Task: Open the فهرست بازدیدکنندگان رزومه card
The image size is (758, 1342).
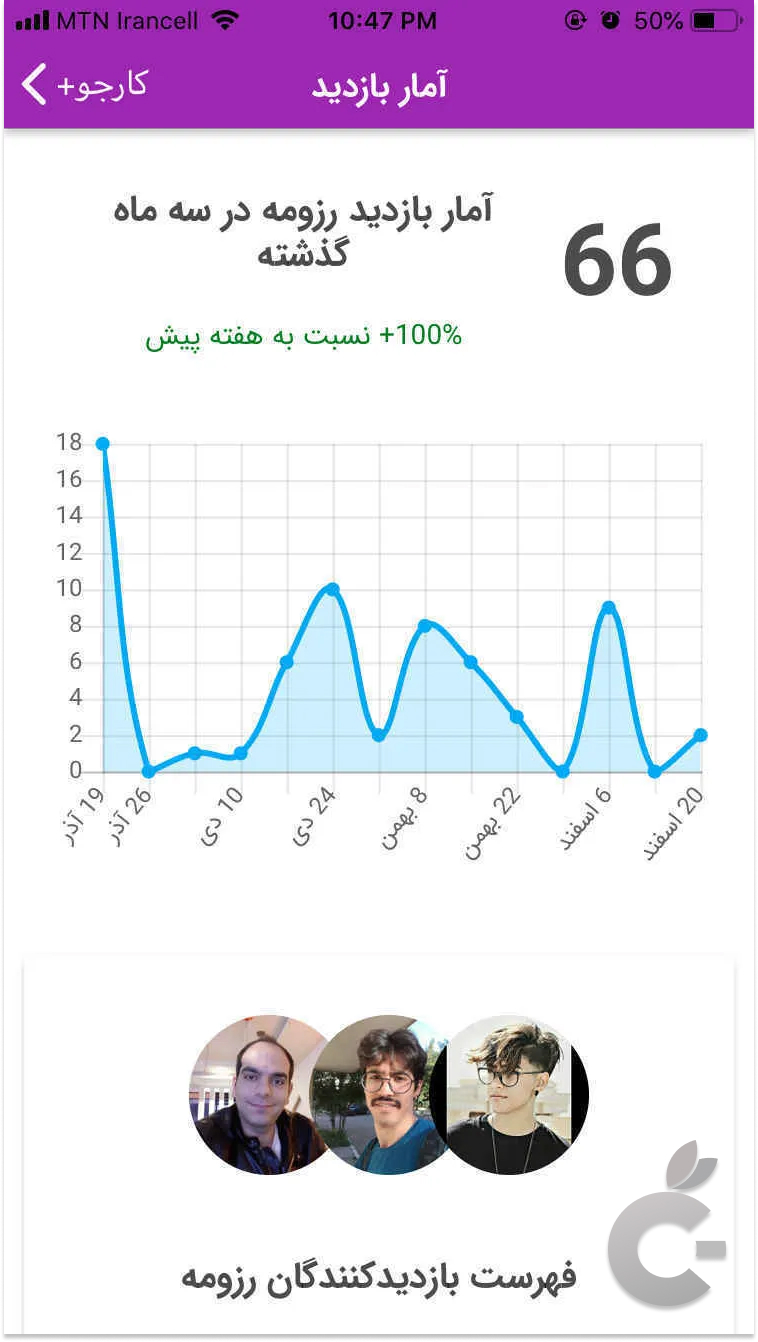Action: 378,1277
